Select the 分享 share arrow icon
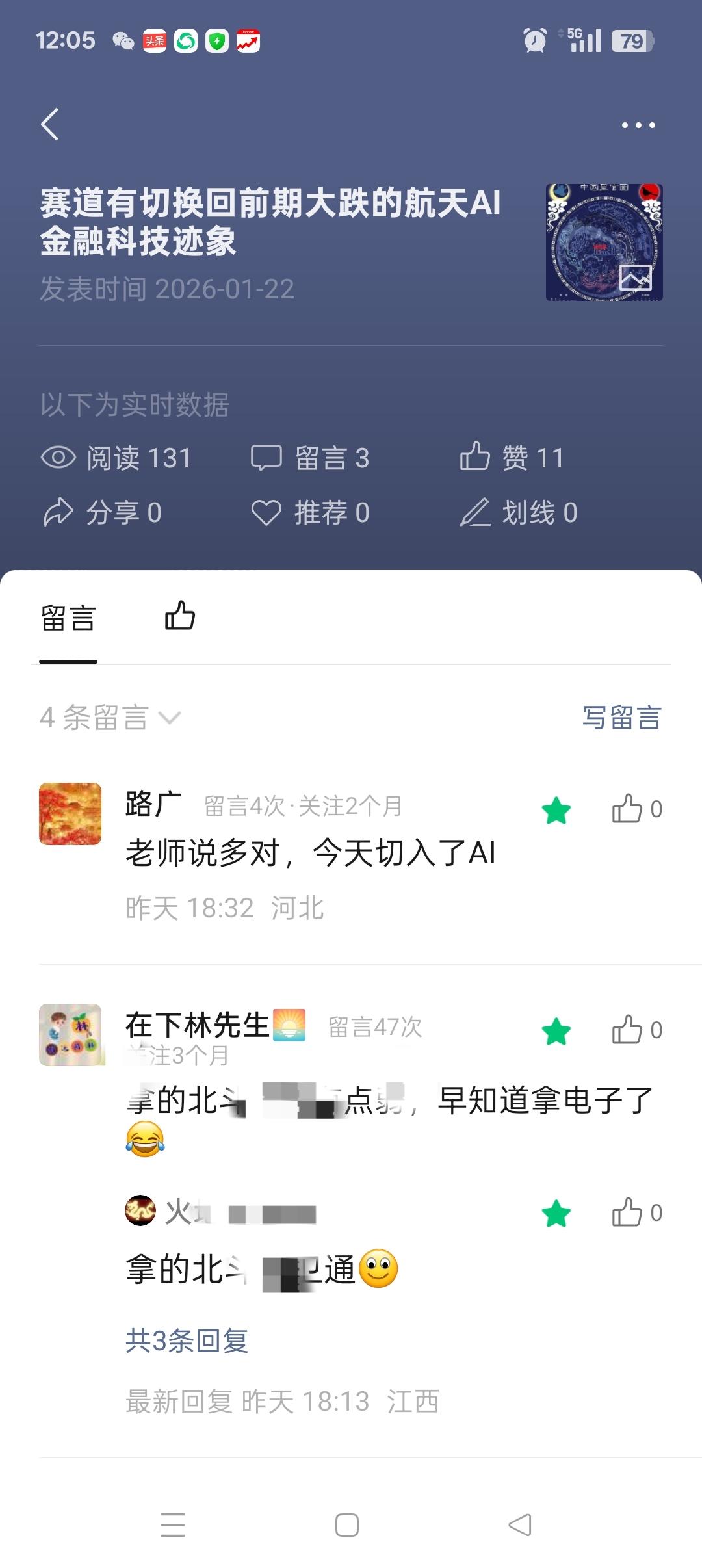Image resolution: width=702 pixels, height=1568 pixels. (x=59, y=511)
